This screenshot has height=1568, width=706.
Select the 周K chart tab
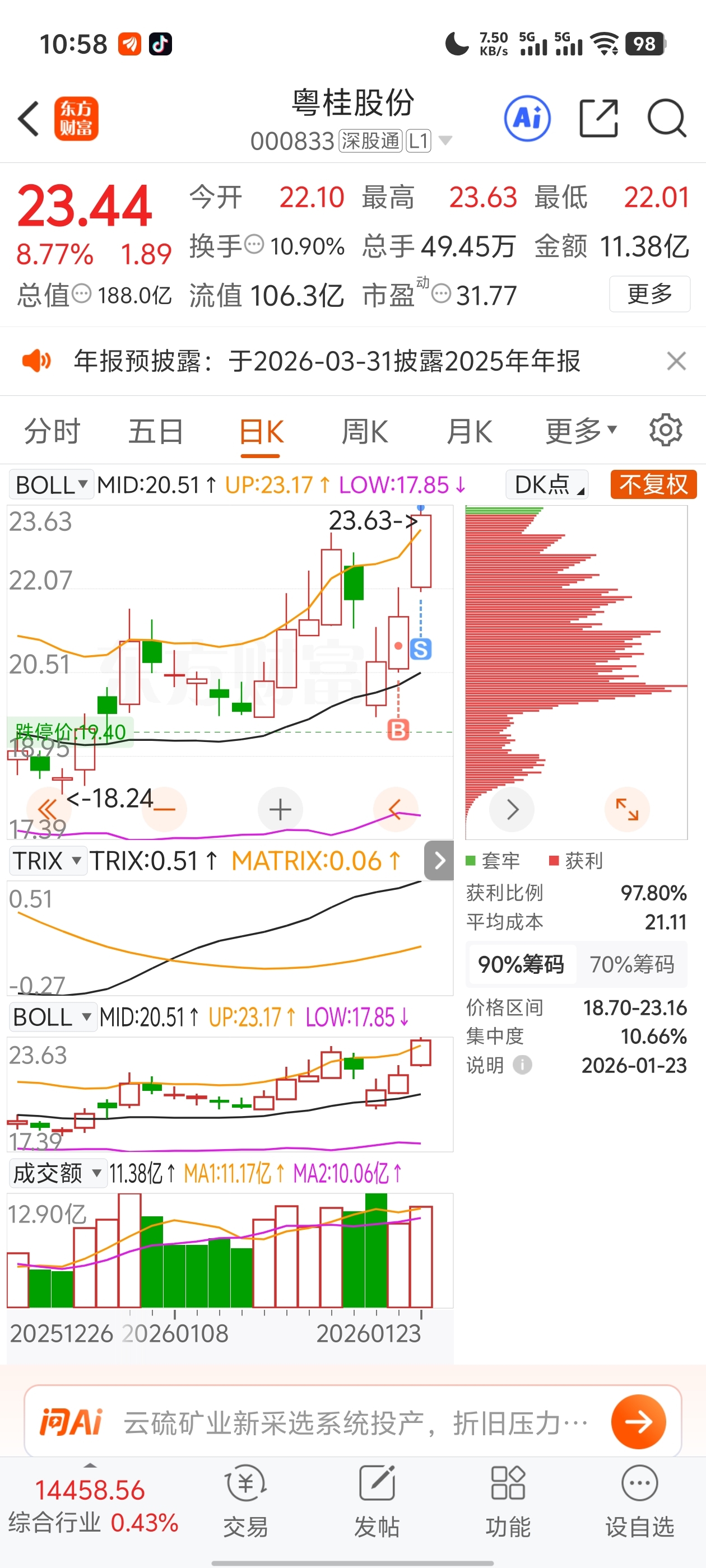[x=364, y=432]
